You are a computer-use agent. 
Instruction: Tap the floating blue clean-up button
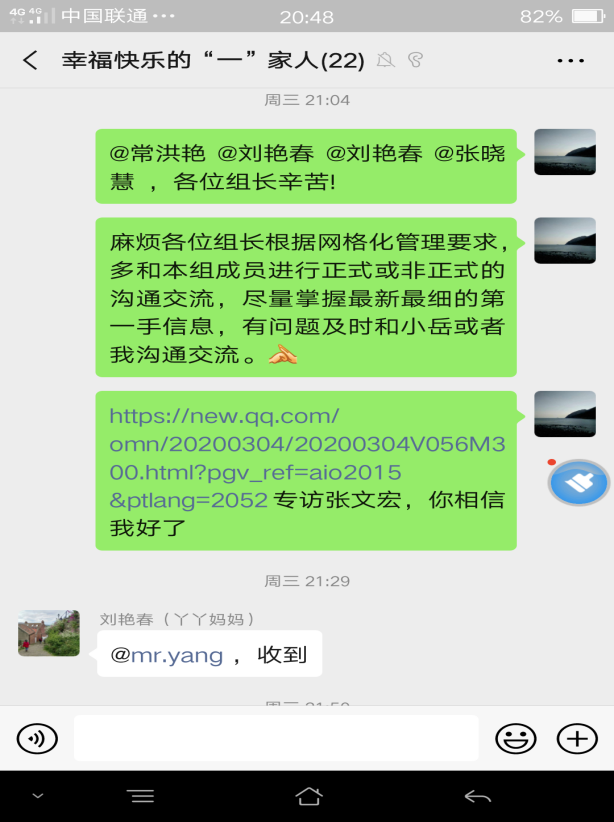click(x=579, y=484)
